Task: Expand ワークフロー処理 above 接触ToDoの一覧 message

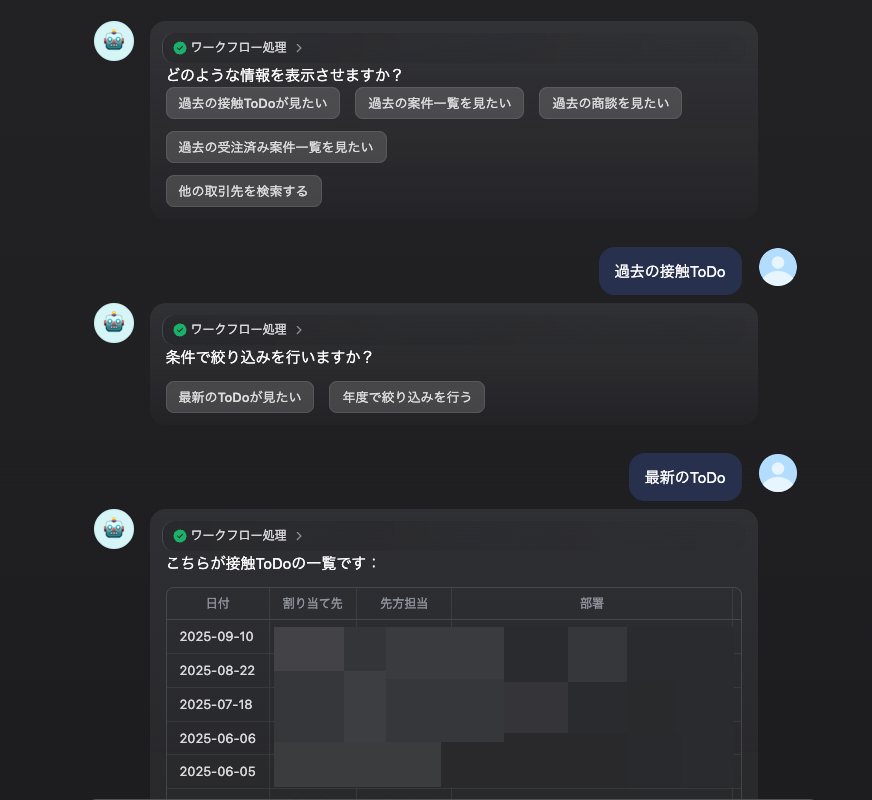Action: 238,535
